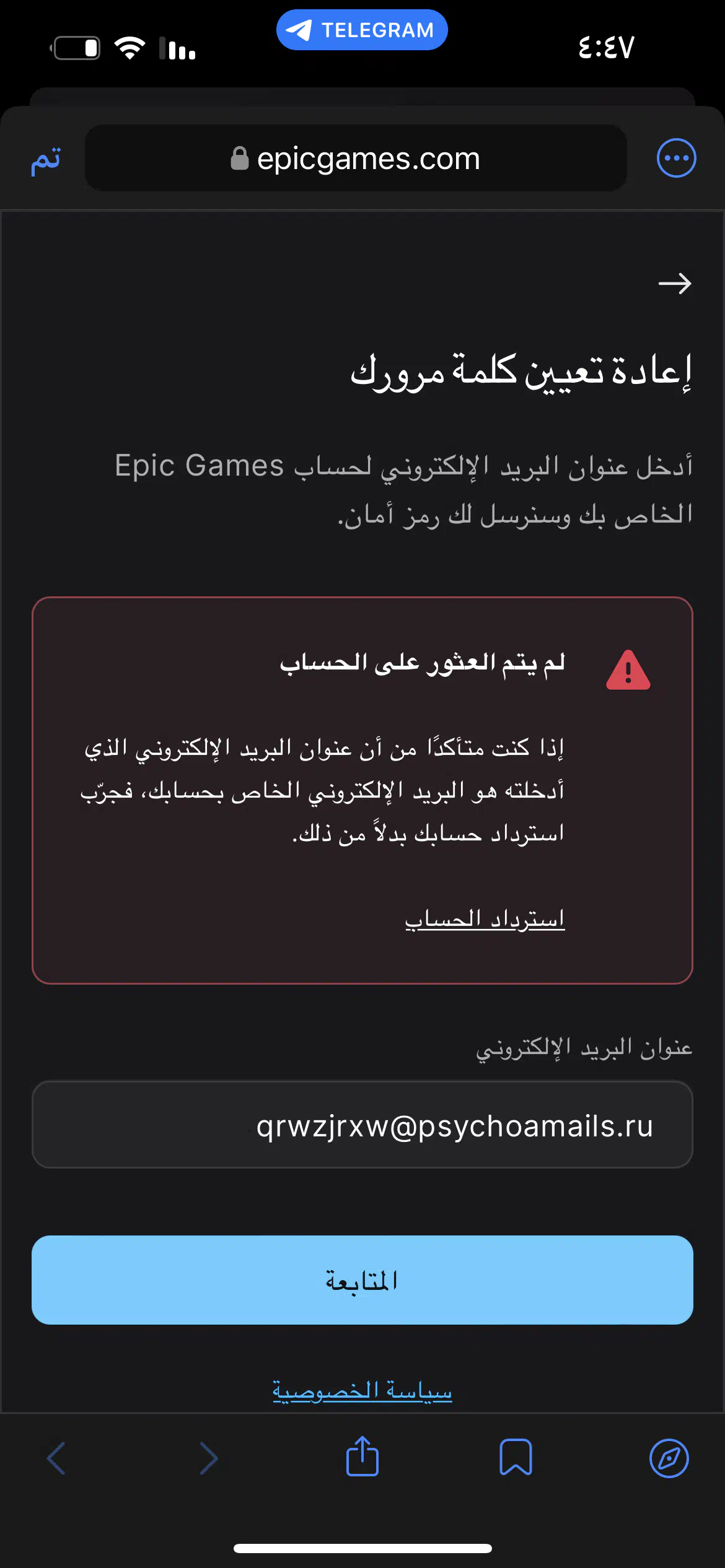Open the browser's three-dots more menu
The image size is (725, 1568).
[676, 158]
